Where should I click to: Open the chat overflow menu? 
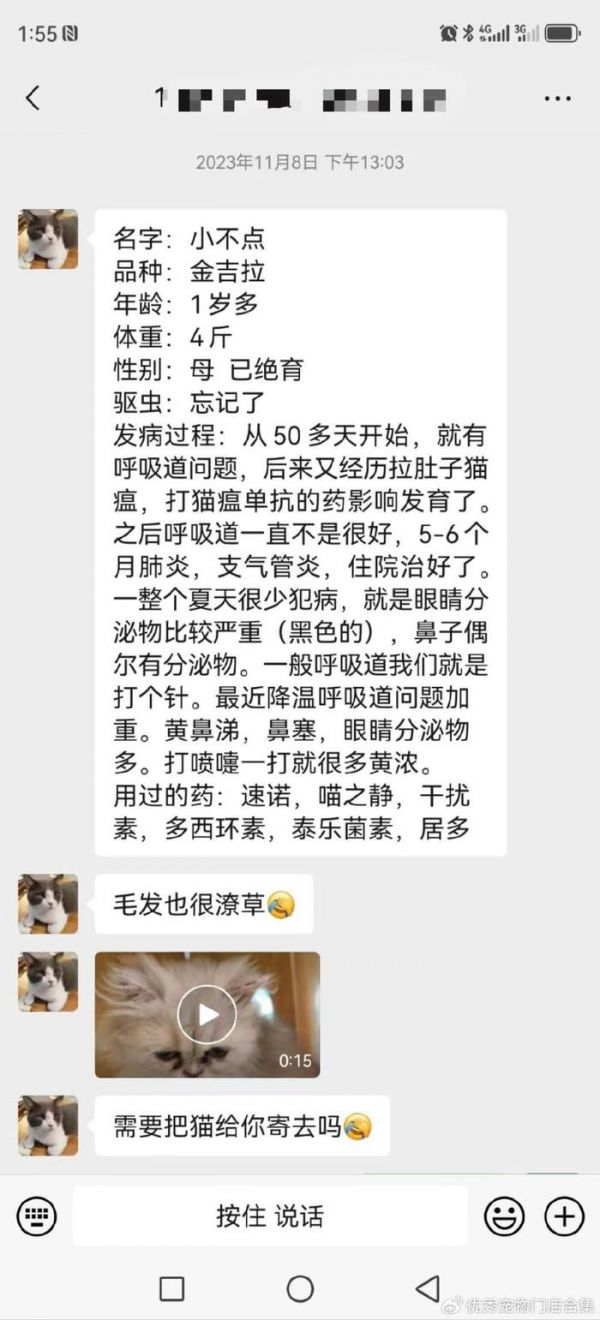click(x=557, y=98)
